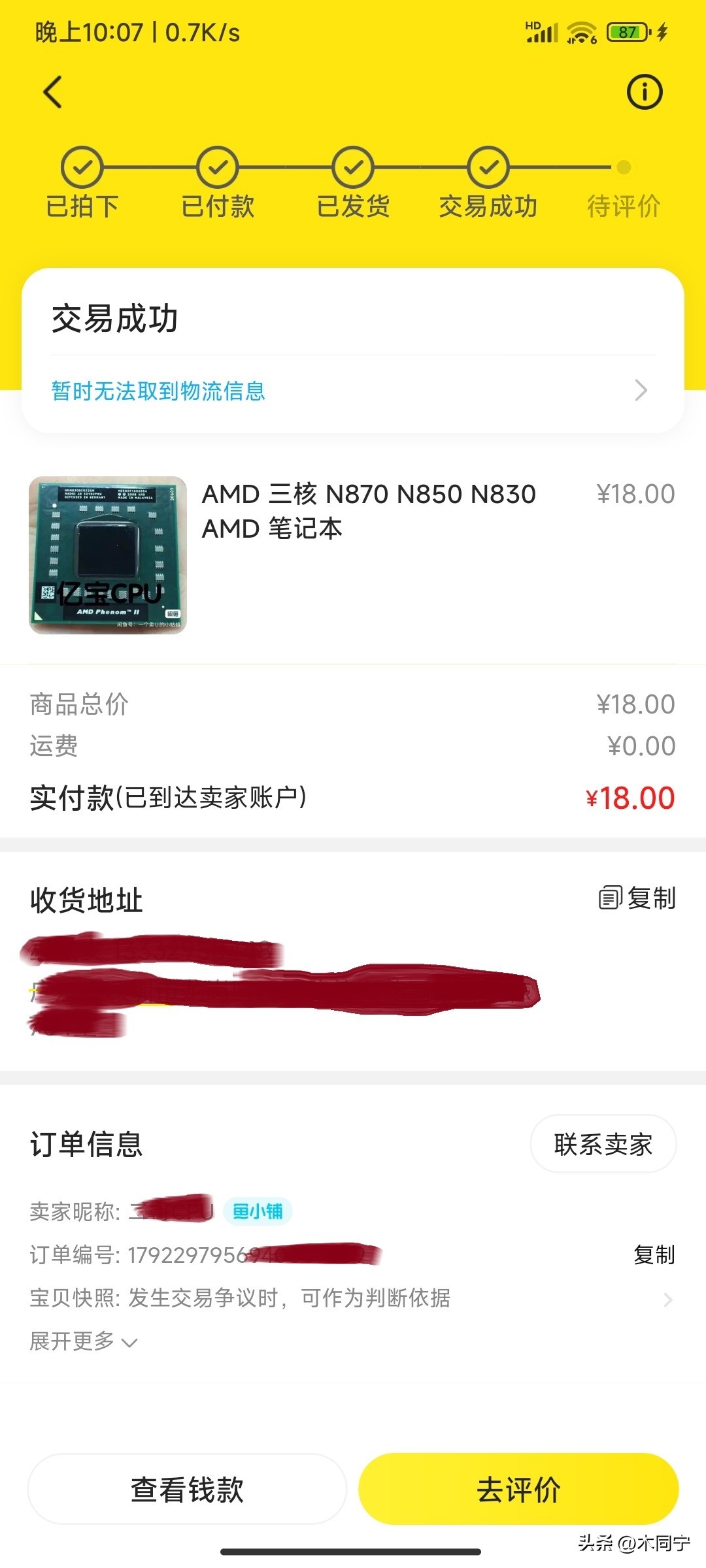Tap the back arrow icon
The height and width of the screenshot is (1568, 706).
click(x=51, y=91)
